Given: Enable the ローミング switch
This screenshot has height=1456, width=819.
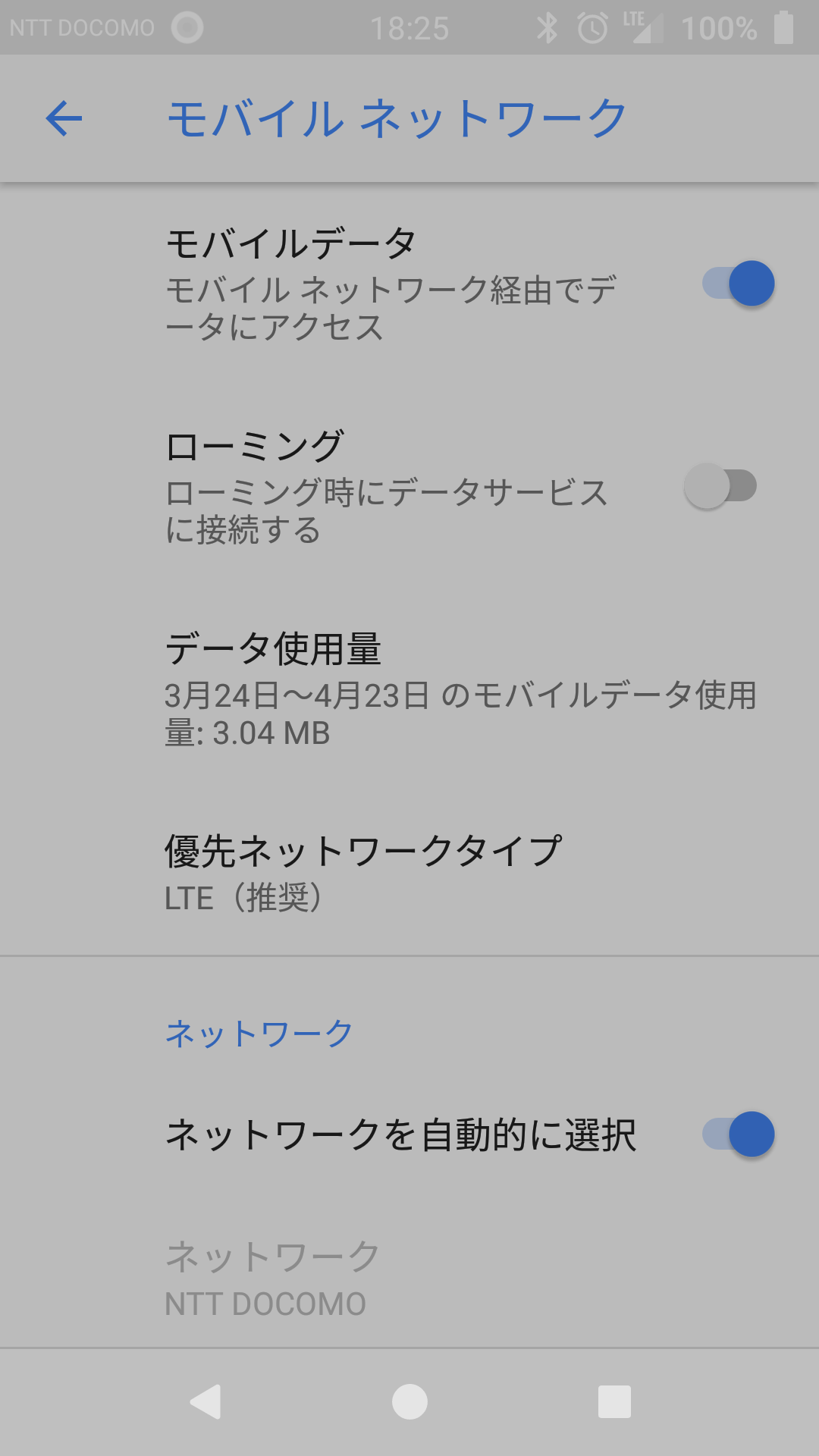Looking at the screenshot, I should pyautogui.click(x=720, y=486).
